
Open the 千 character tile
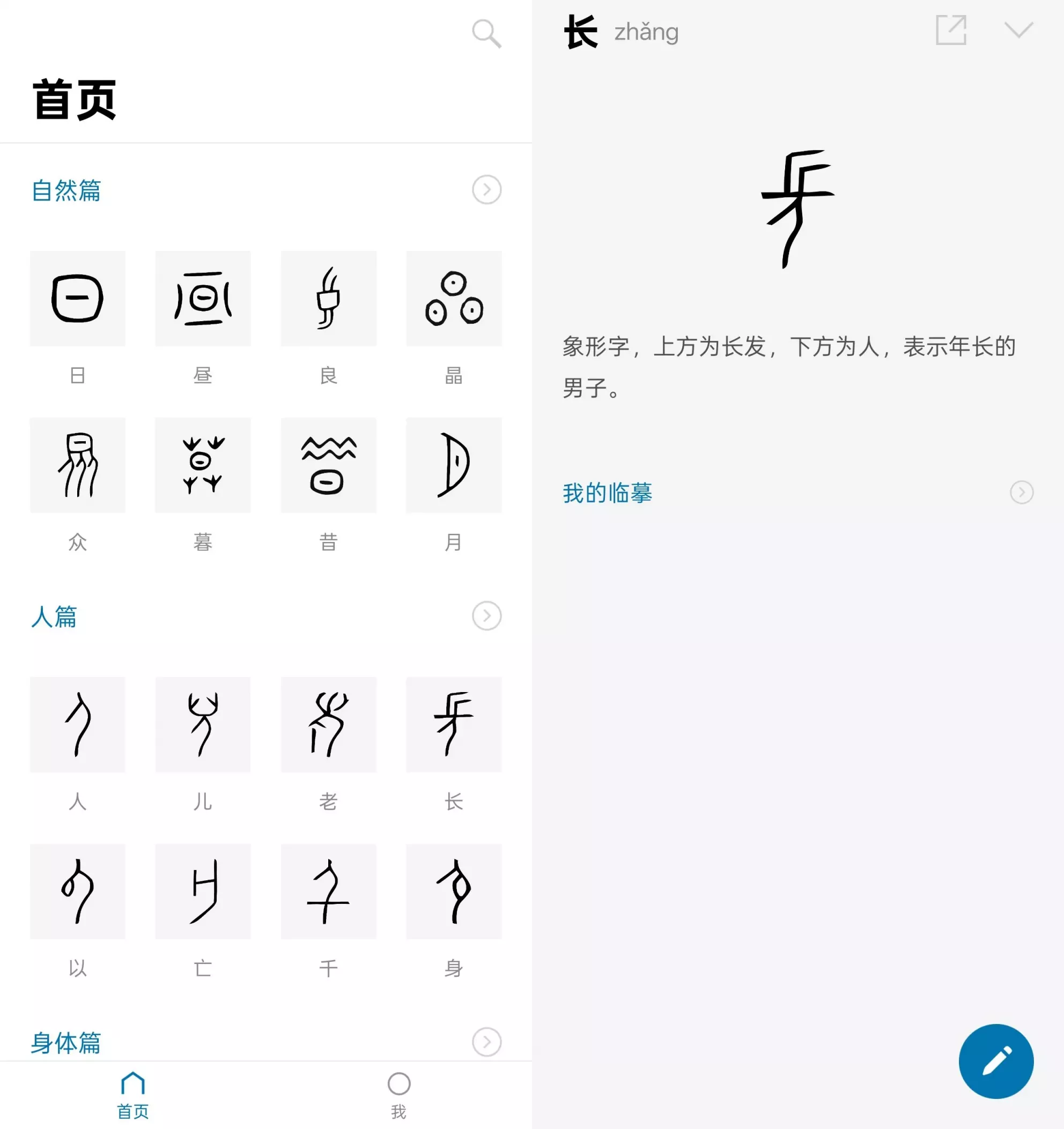(x=328, y=891)
